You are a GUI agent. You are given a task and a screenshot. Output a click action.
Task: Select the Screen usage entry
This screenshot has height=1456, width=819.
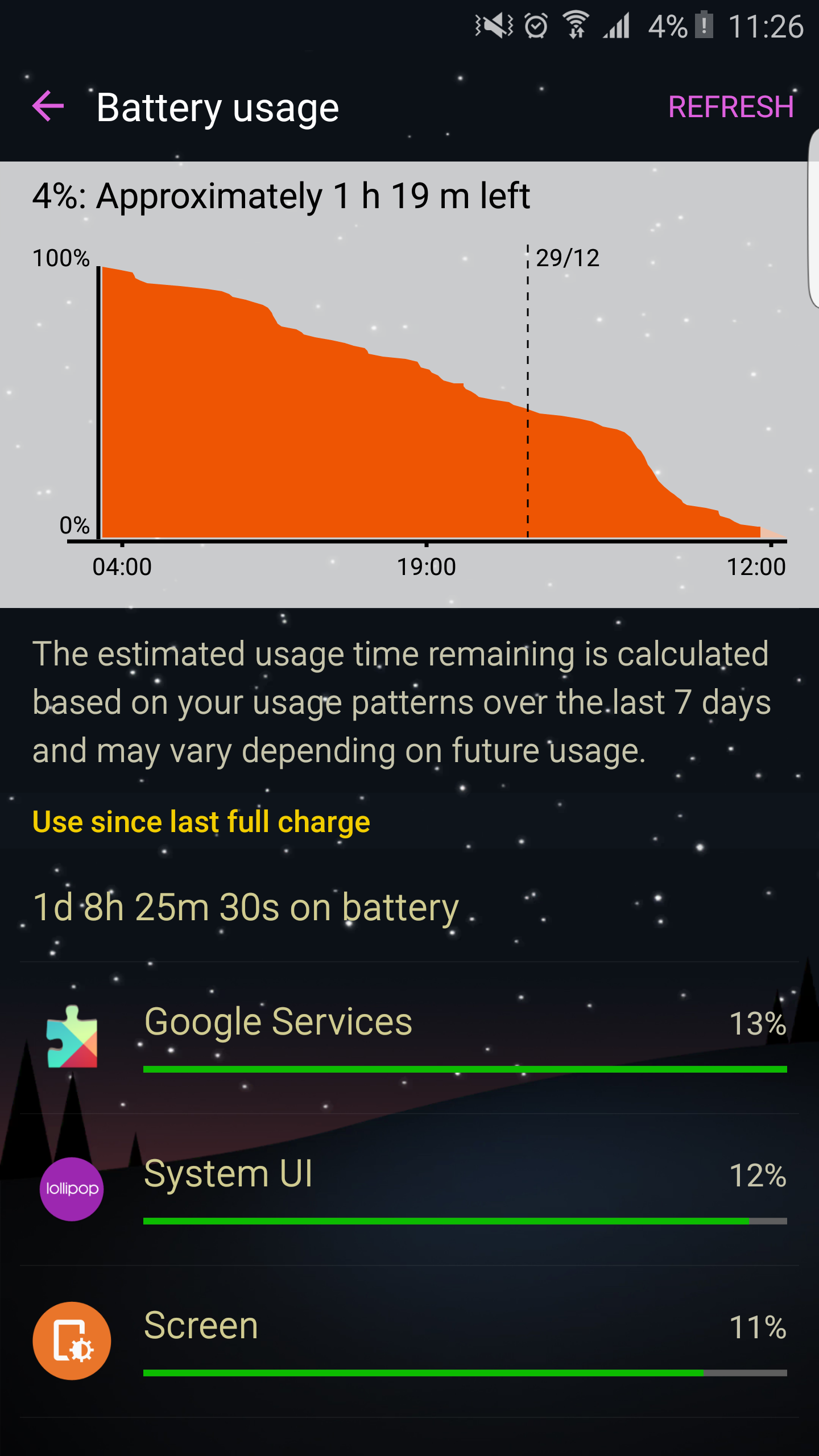tap(409, 1342)
